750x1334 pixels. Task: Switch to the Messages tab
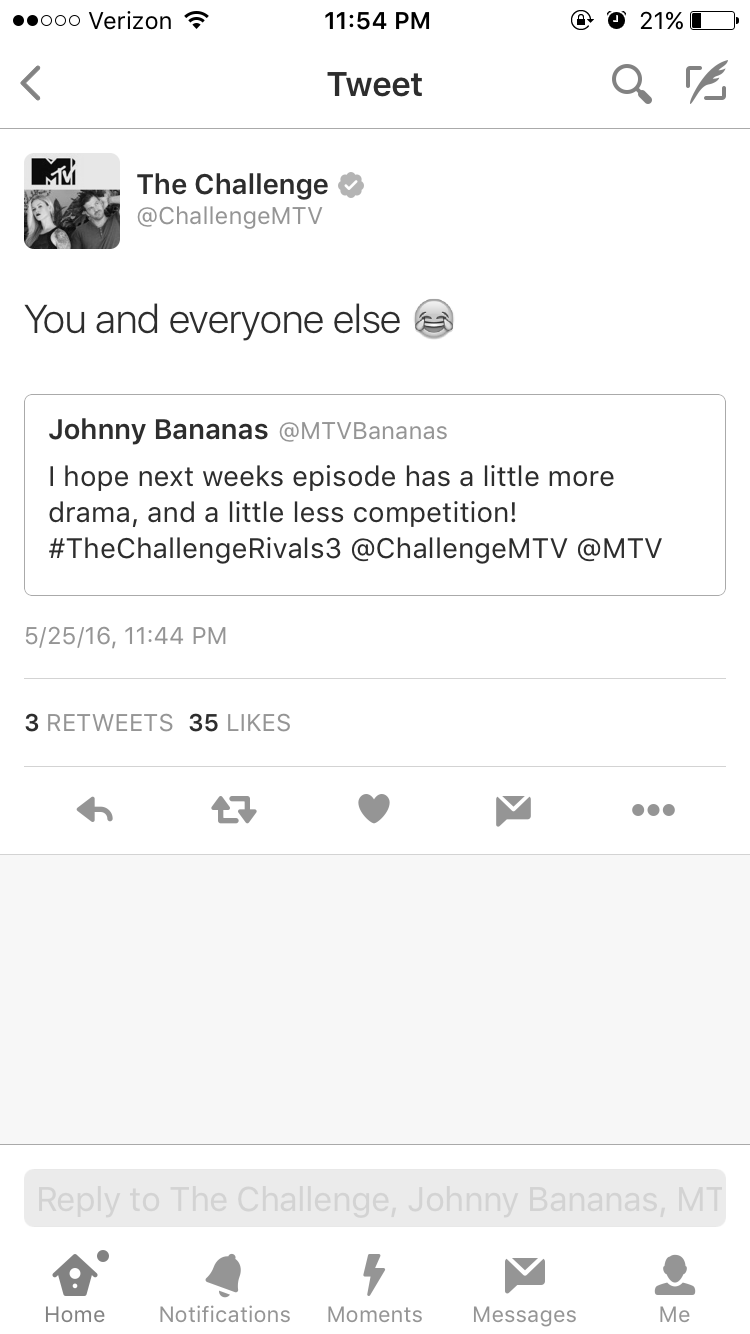(525, 1289)
